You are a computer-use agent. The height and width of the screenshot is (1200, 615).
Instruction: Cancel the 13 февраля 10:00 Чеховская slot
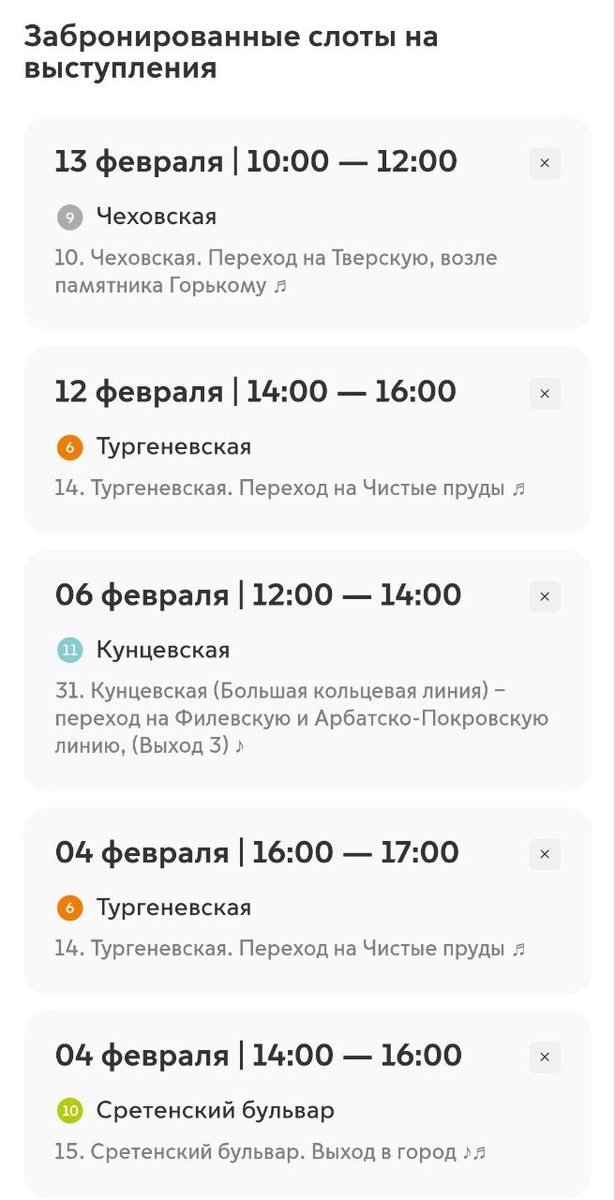pyautogui.click(x=544, y=163)
